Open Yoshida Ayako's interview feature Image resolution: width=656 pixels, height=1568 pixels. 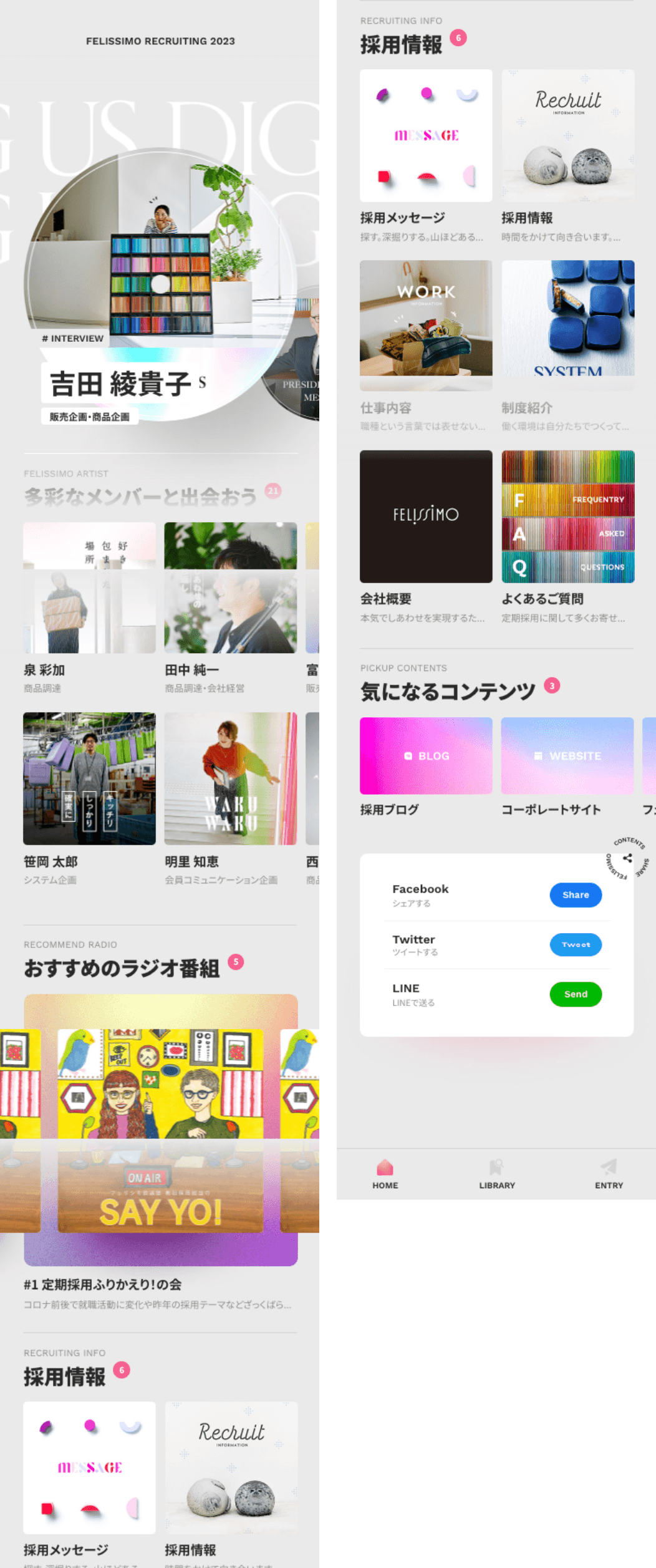pos(160,284)
